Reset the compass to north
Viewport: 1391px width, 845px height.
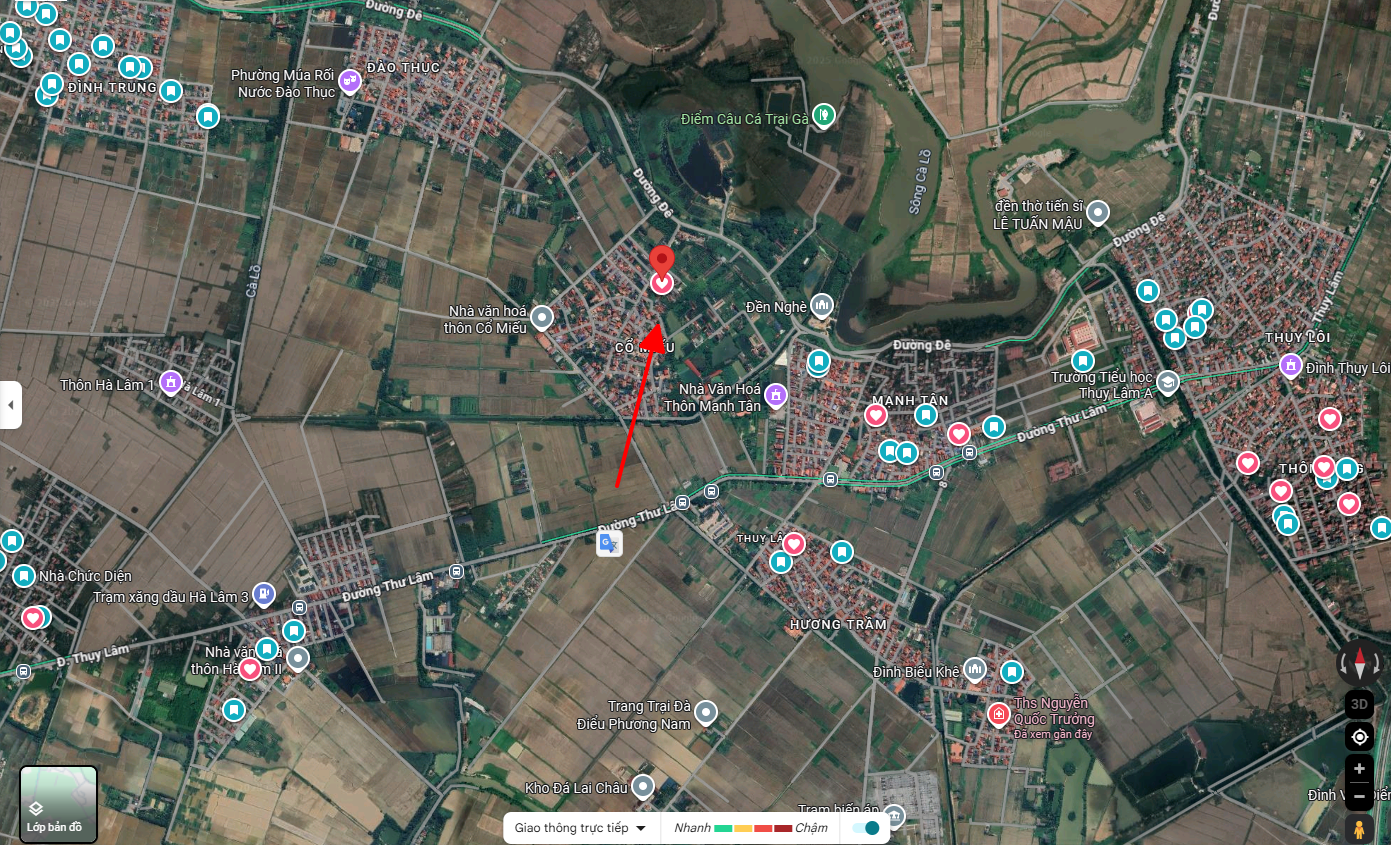(x=1359, y=661)
